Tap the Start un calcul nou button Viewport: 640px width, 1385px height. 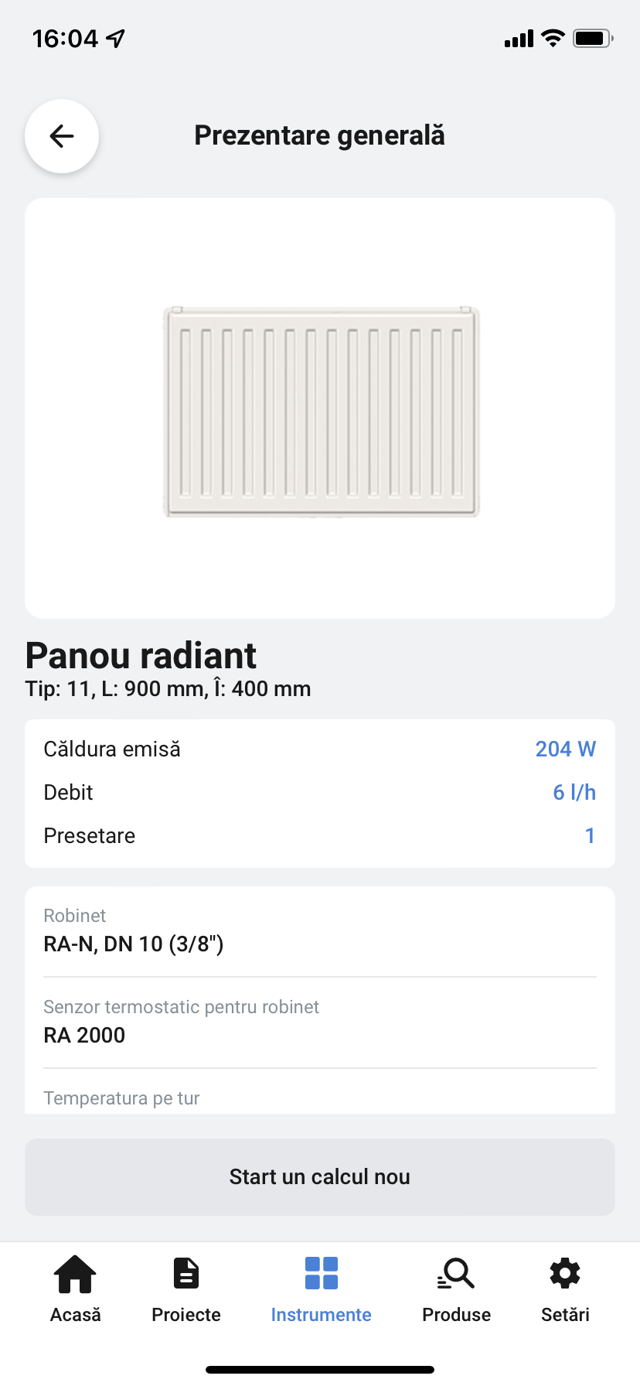320,1177
